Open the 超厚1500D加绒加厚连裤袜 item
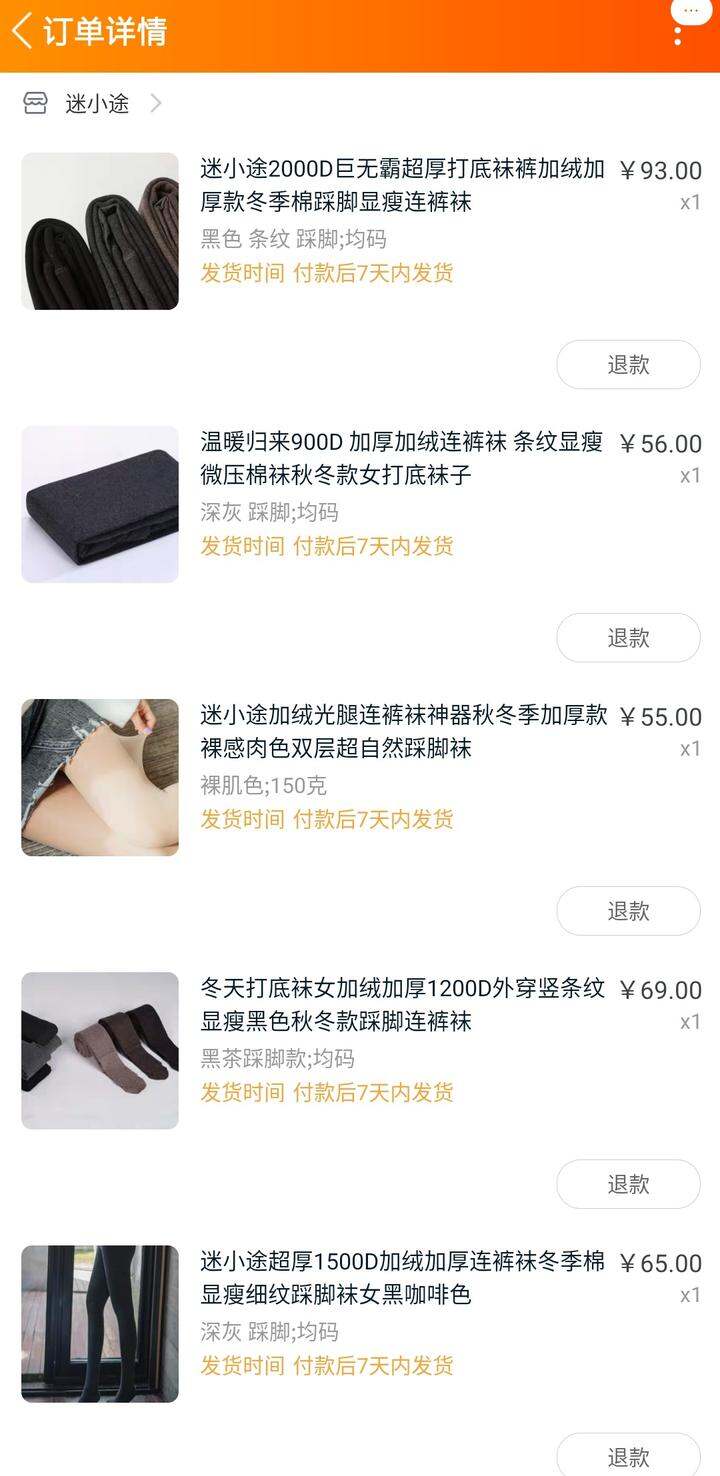Image resolution: width=720 pixels, height=1476 pixels. (360, 1323)
